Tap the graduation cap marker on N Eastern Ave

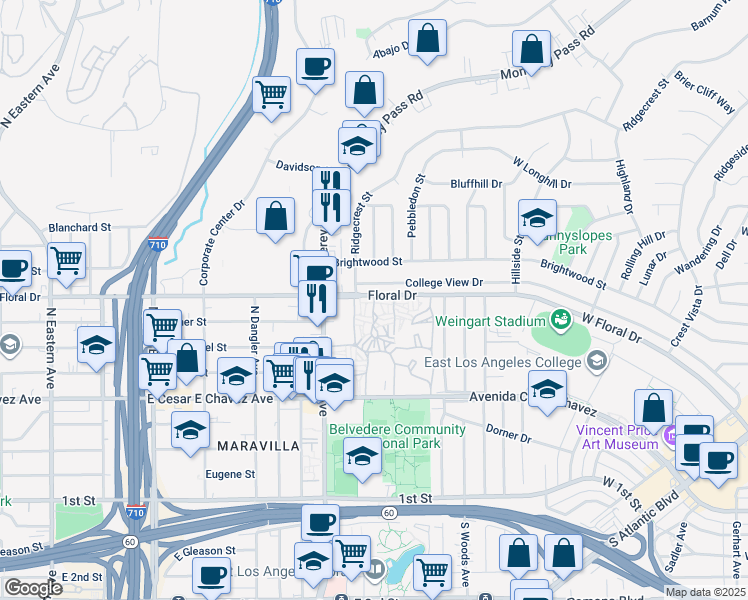(x=95, y=347)
